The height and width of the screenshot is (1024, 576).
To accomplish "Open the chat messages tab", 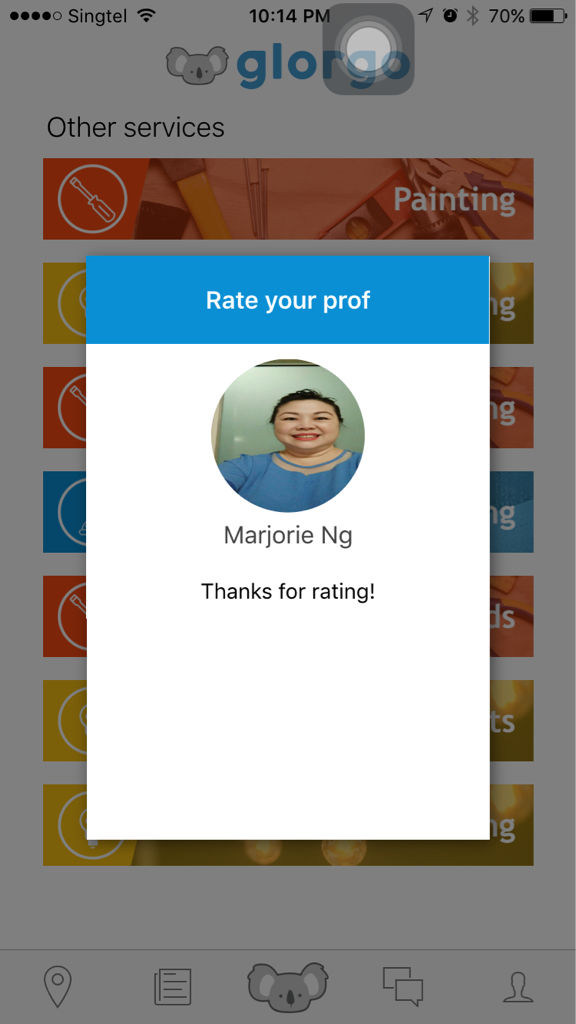I will point(403,986).
